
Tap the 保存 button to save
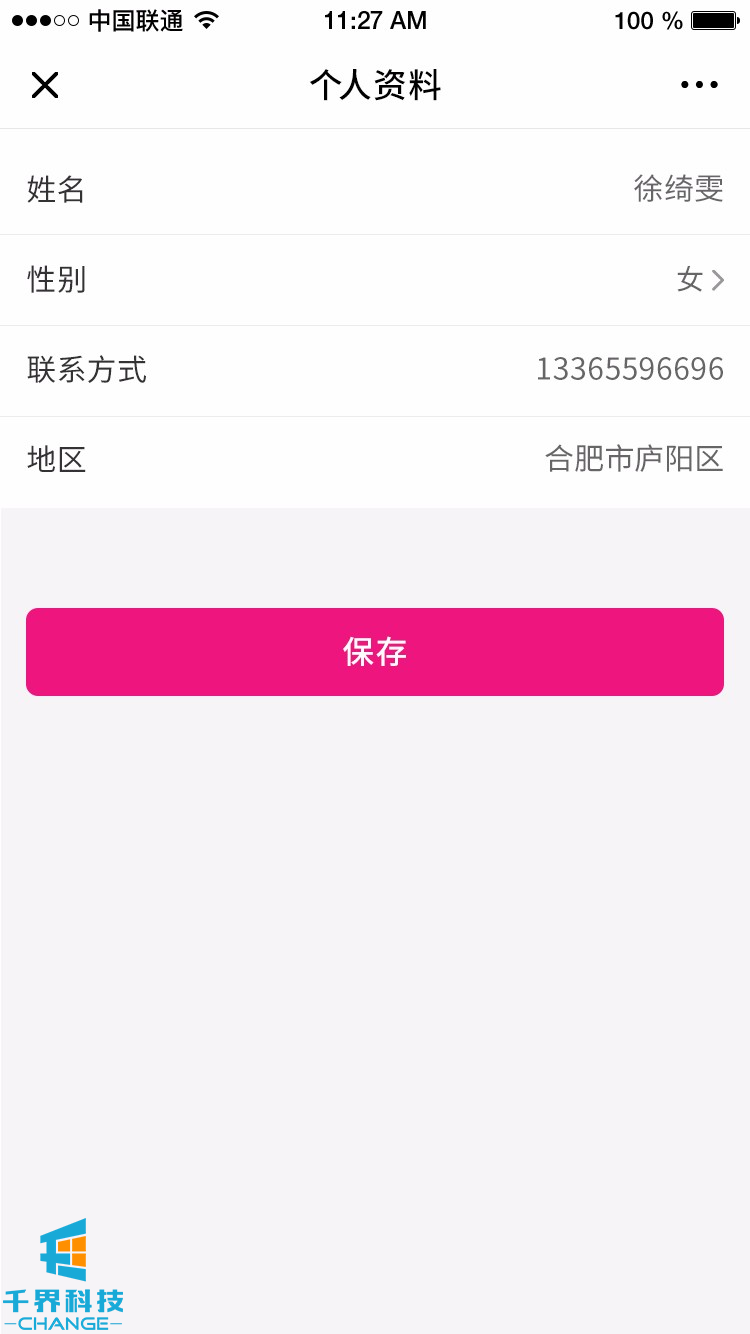[375, 652]
